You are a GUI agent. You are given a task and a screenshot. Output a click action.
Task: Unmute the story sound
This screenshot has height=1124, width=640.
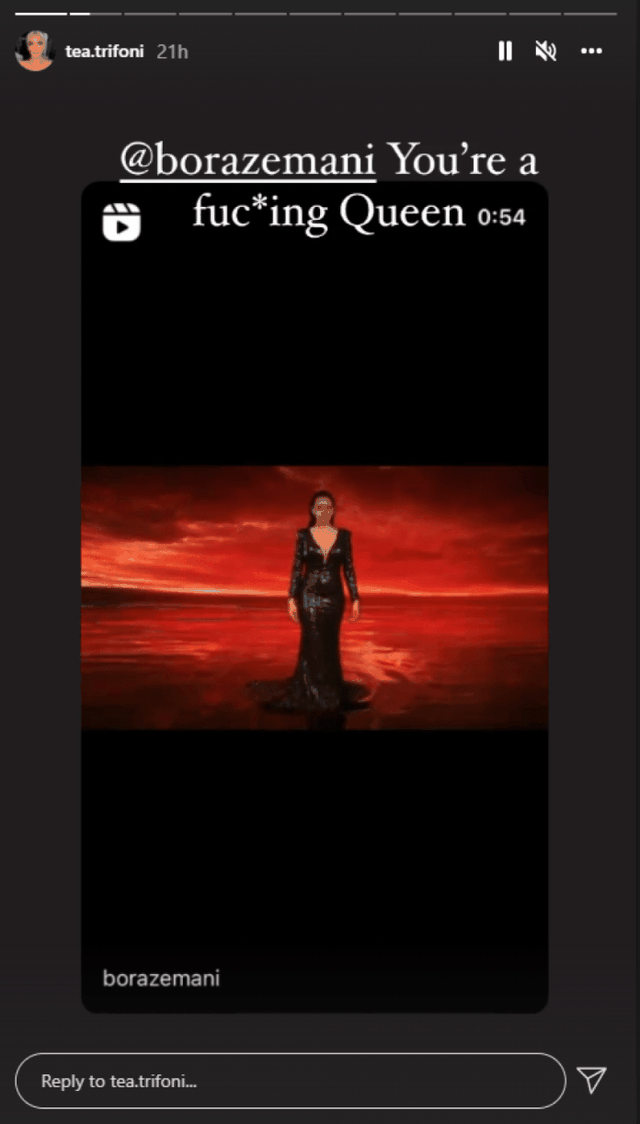(546, 51)
